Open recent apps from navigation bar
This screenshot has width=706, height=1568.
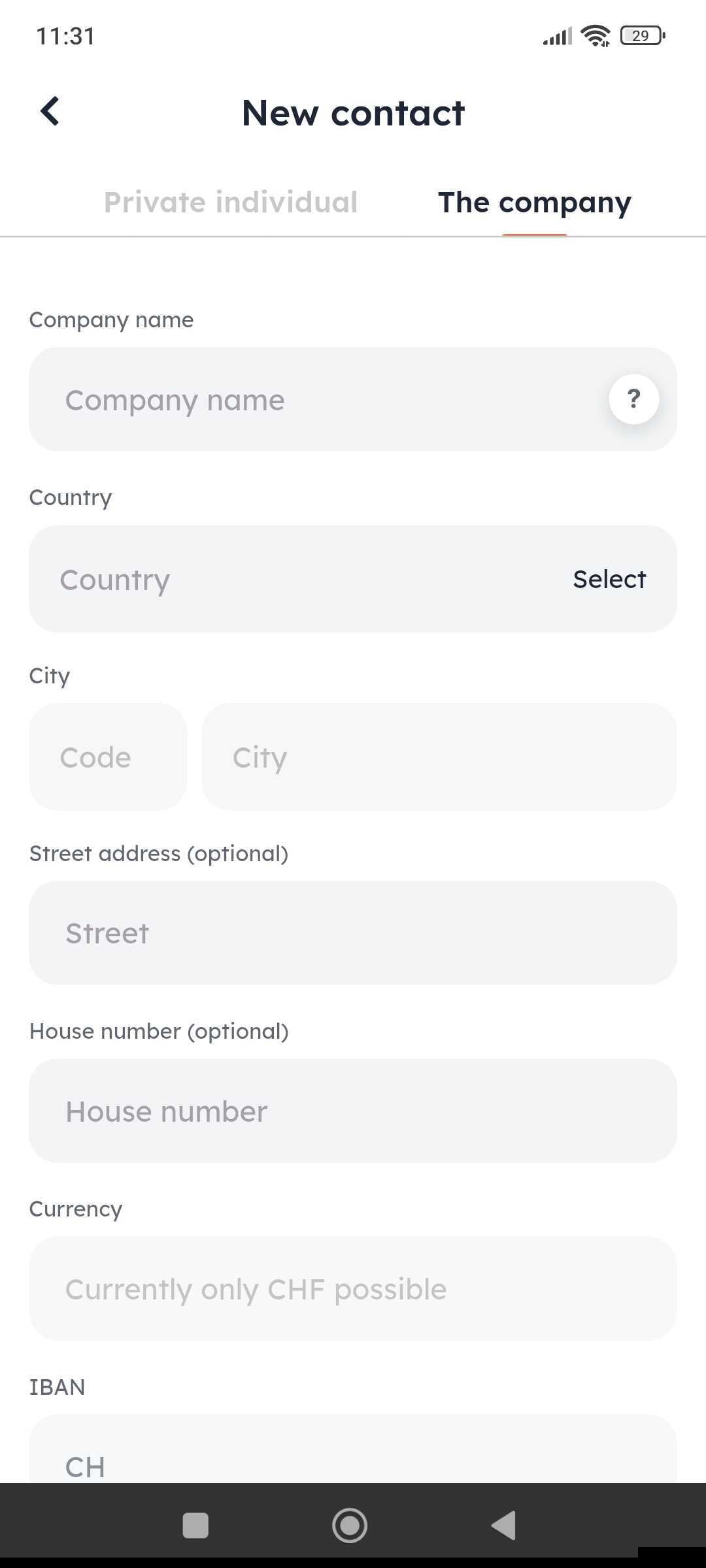(195, 1526)
